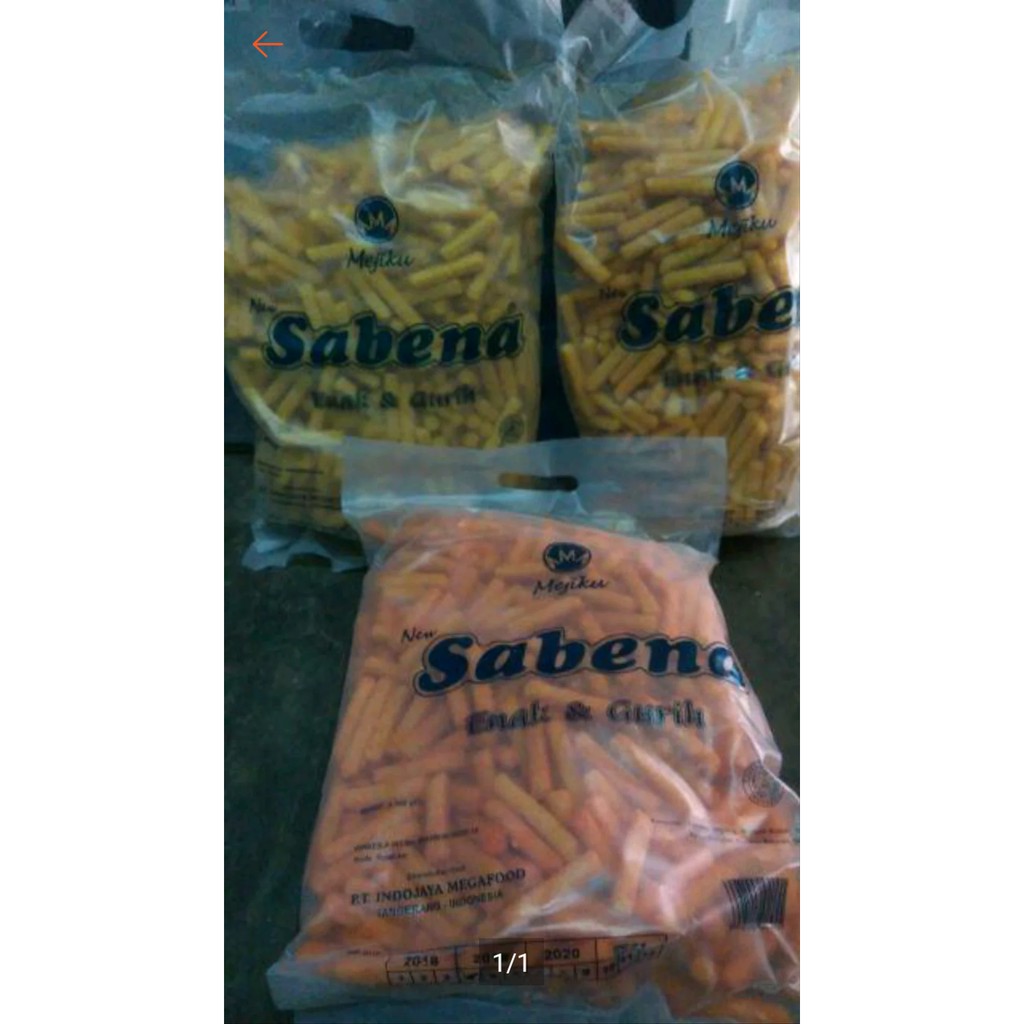This screenshot has height=1024, width=1024.
Task: Go back using the orange arrow
Action: tap(267, 44)
